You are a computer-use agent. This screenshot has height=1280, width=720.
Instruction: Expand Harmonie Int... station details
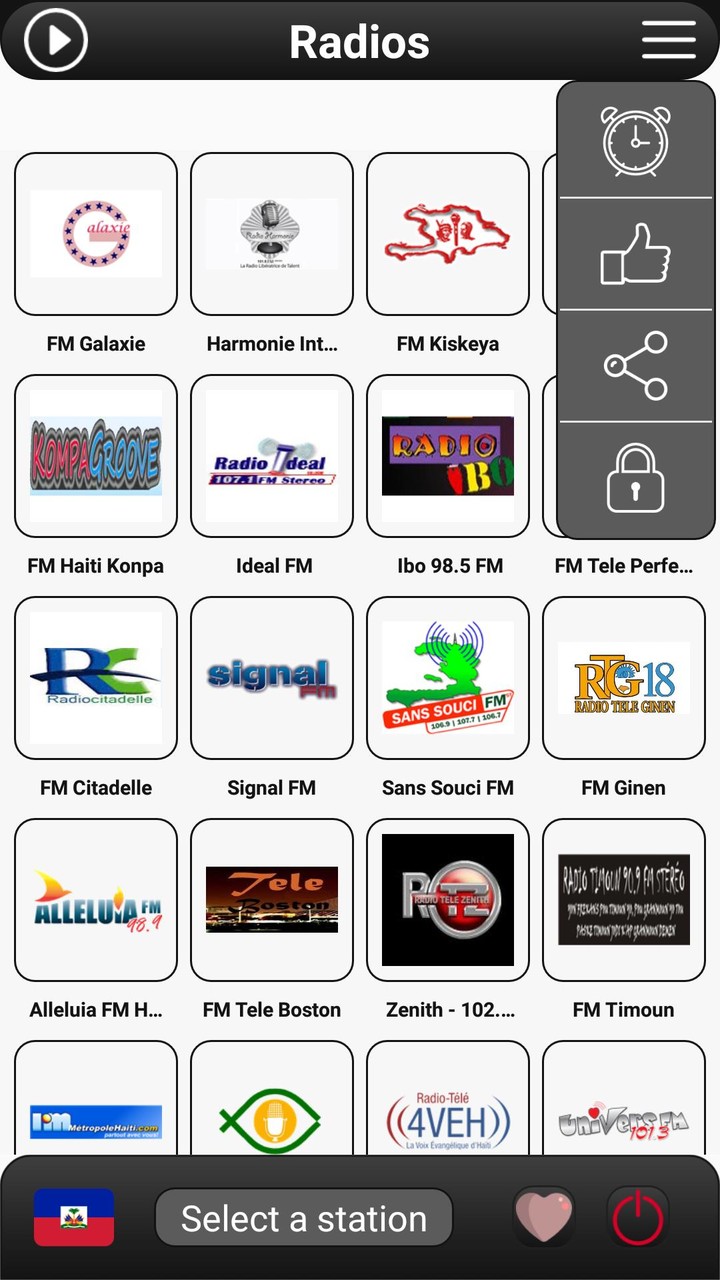pyautogui.click(x=272, y=234)
